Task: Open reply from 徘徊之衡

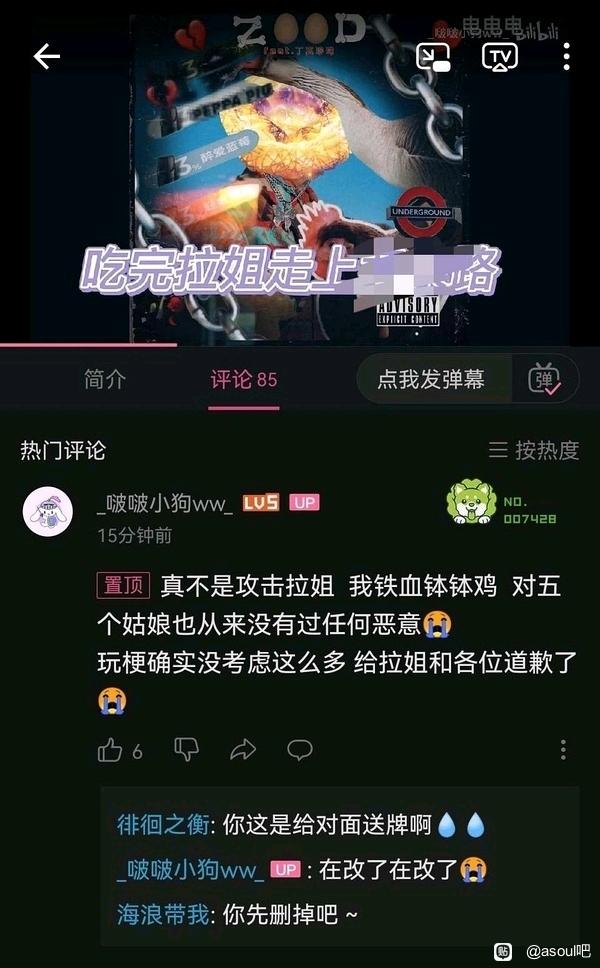Action: pos(300,825)
